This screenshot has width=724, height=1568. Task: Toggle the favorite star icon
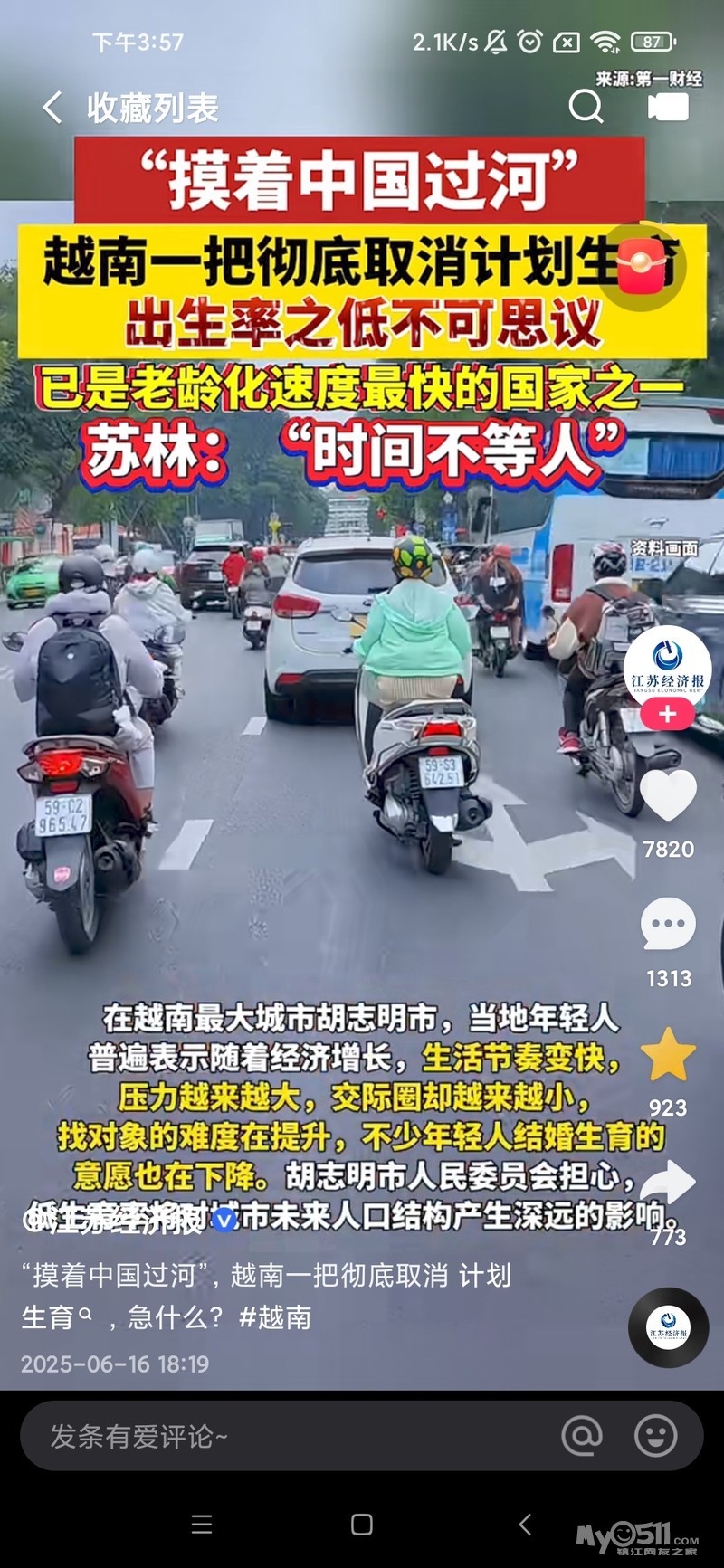(668, 1054)
